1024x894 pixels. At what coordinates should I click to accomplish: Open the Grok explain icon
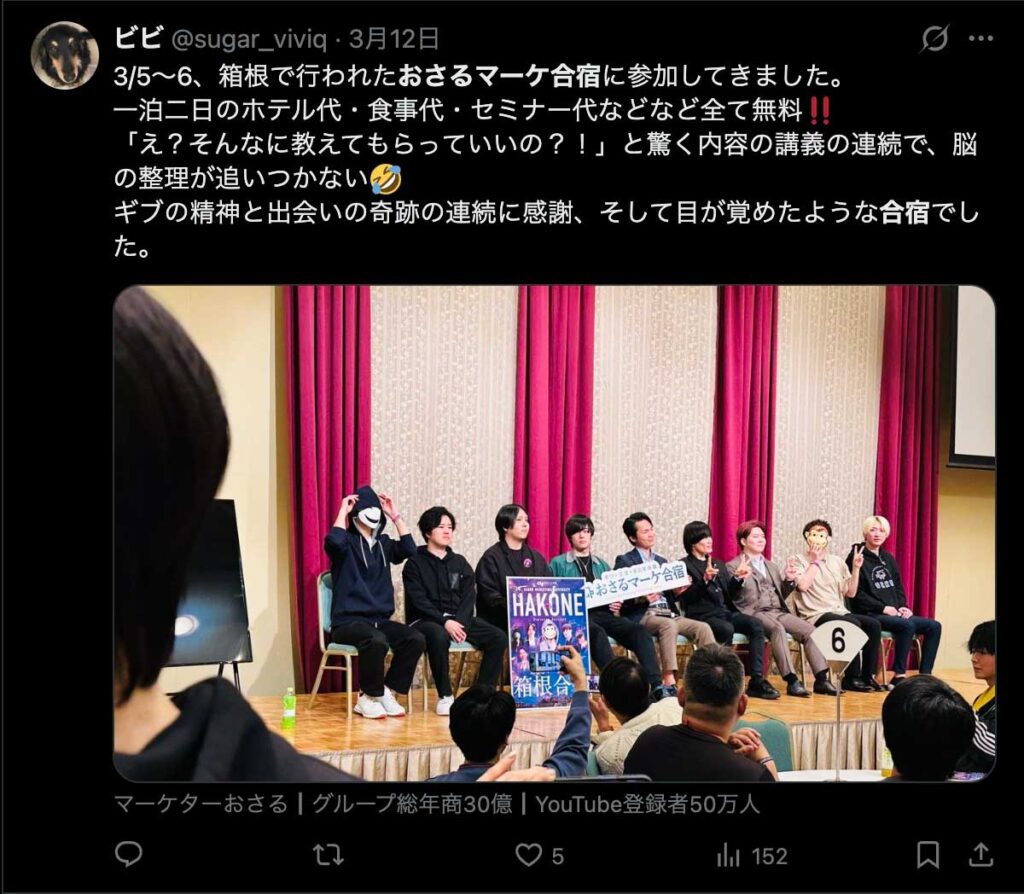(x=934, y=39)
